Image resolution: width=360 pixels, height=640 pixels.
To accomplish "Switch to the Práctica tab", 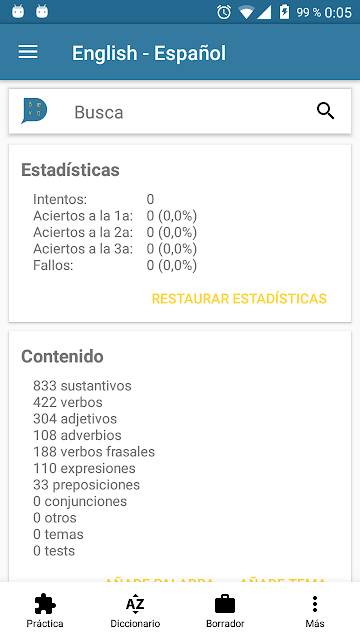I will tap(45, 611).
